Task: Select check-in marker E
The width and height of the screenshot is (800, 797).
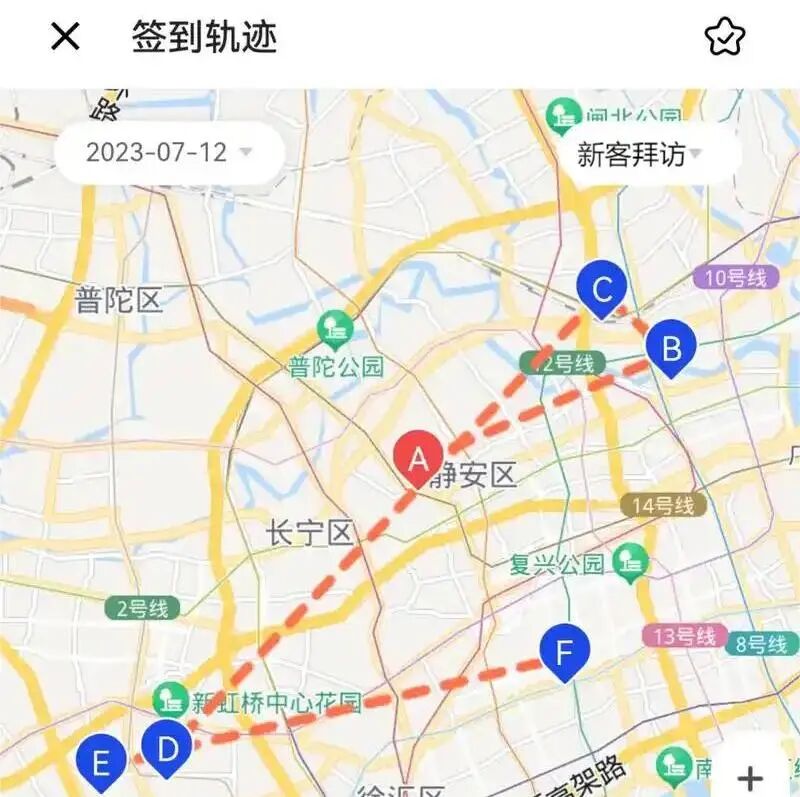Action: pos(101,764)
